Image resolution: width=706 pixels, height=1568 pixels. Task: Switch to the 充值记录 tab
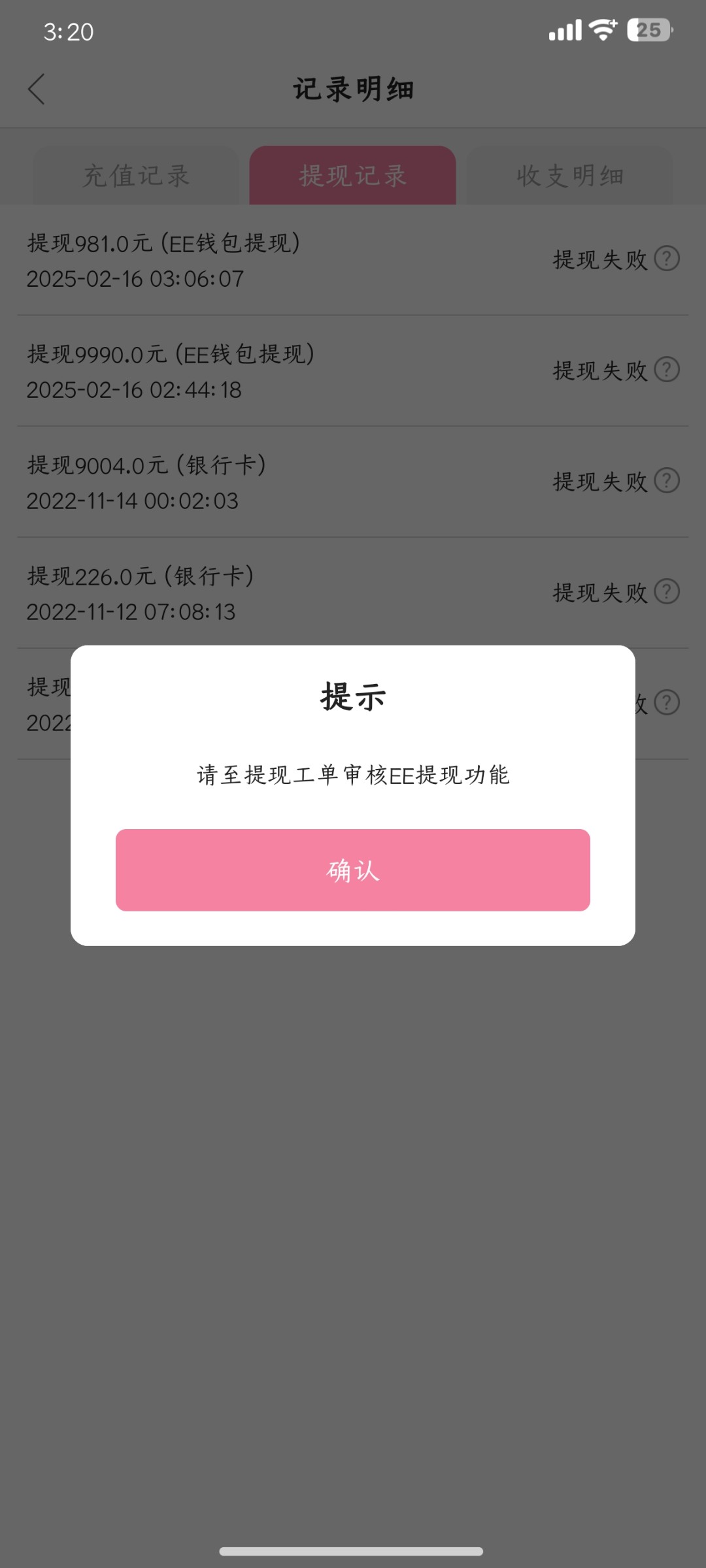(136, 176)
